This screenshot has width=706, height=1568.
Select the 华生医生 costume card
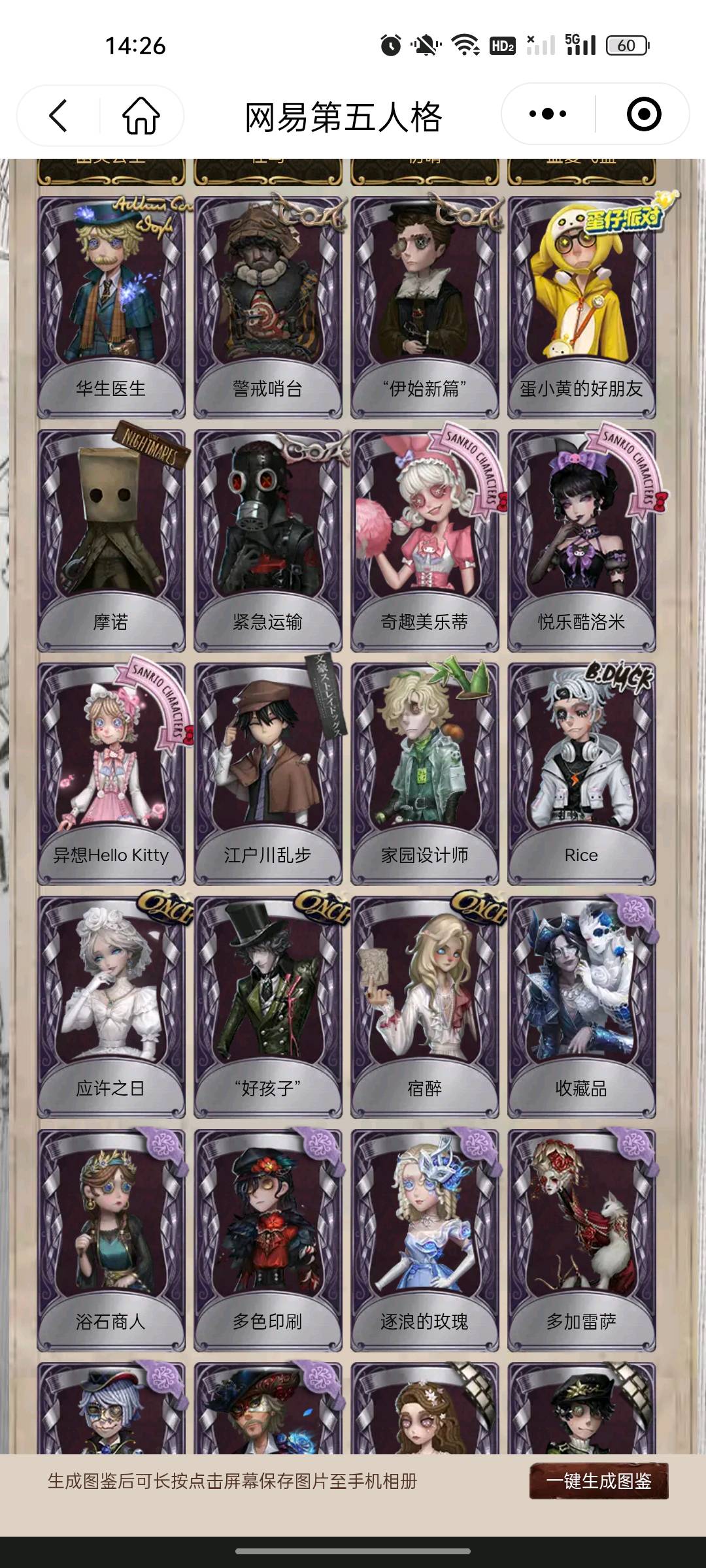pos(111,307)
